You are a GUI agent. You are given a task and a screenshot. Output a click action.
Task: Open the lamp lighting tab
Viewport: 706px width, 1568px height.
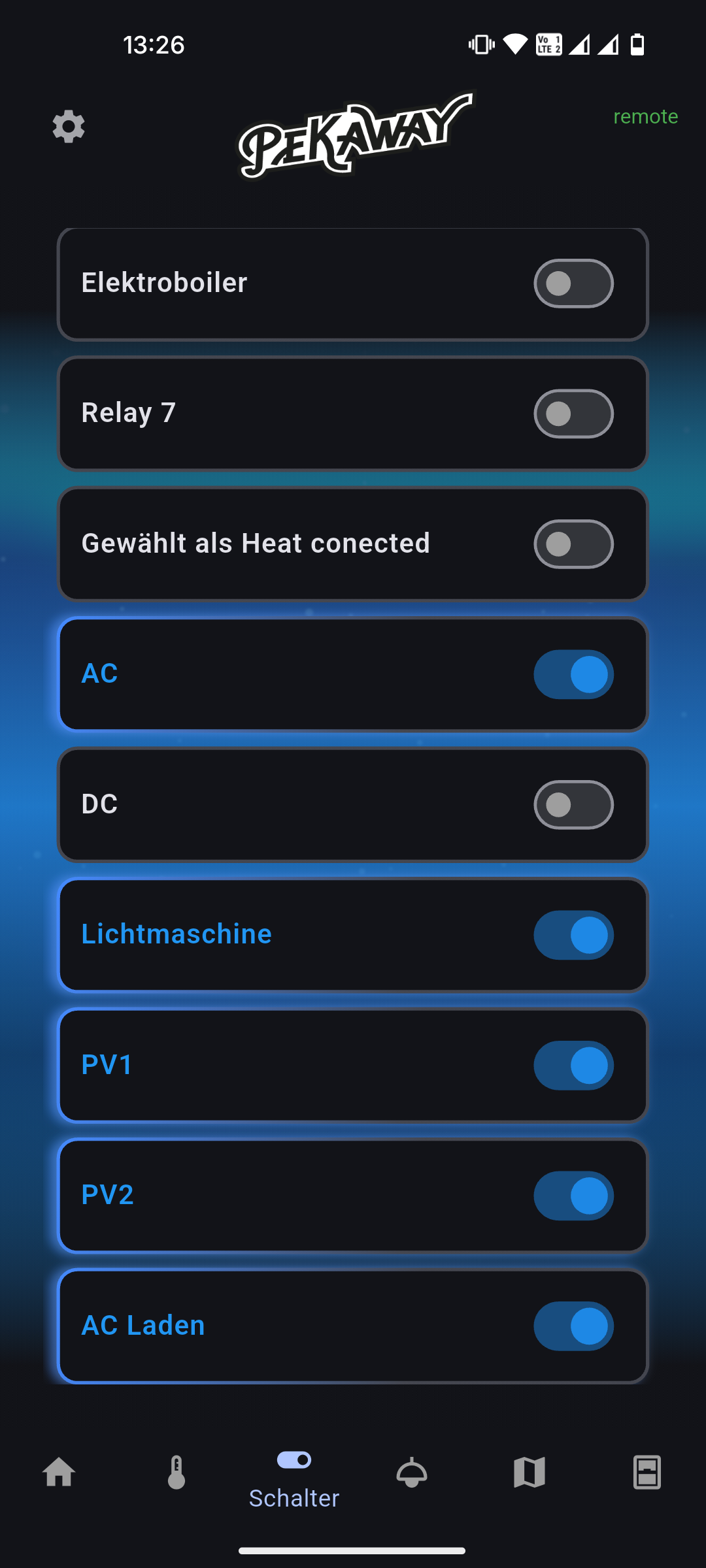412,1473
